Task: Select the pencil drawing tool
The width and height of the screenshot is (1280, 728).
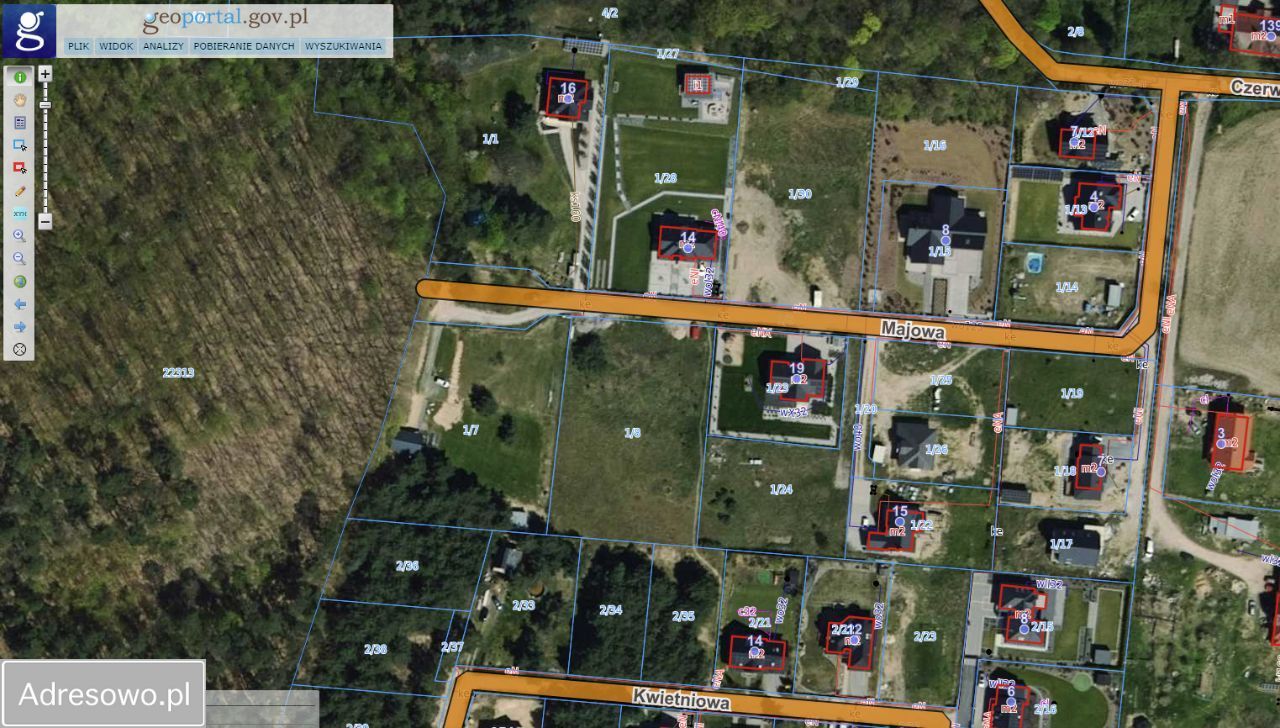Action: coord(19,190)
